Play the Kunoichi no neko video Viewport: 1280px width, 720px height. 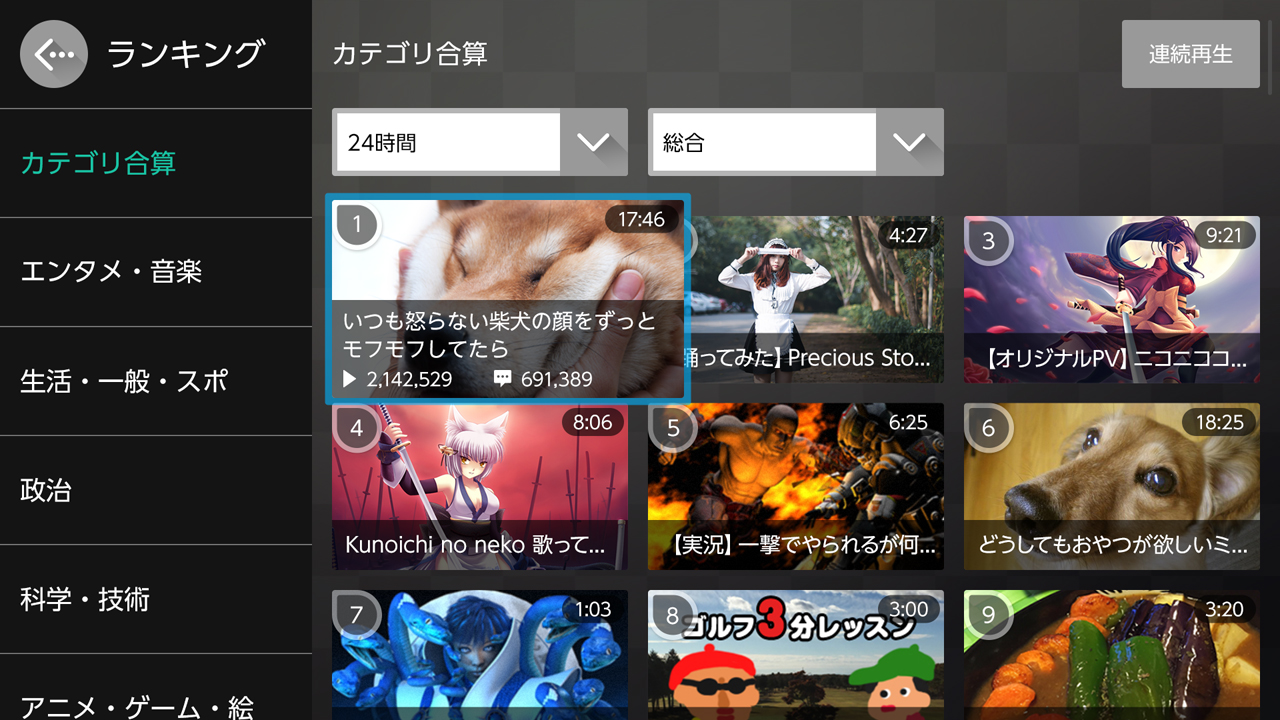(x=480, y=487)
